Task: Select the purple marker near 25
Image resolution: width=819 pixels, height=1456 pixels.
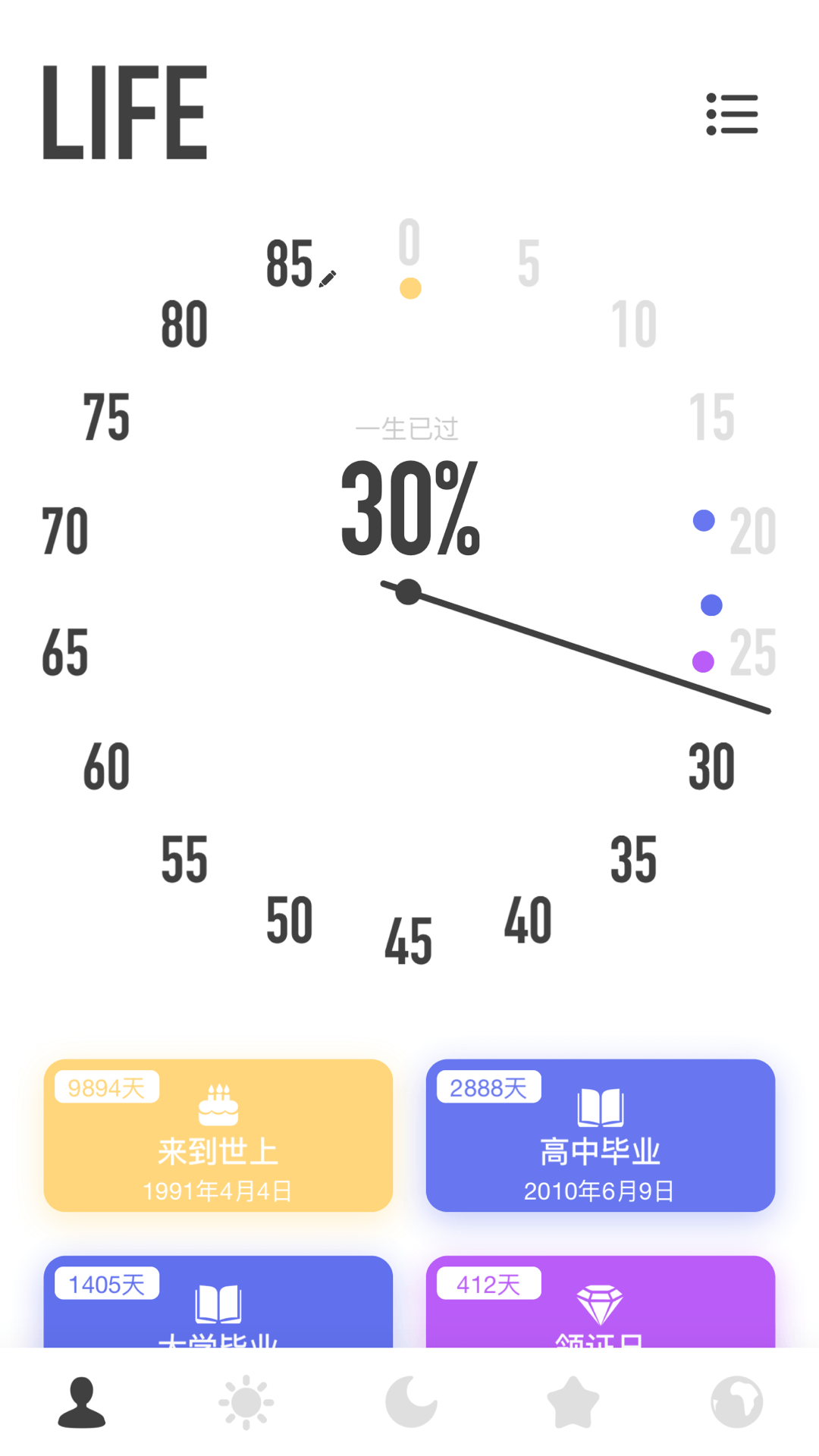Action: click(703, 661)
